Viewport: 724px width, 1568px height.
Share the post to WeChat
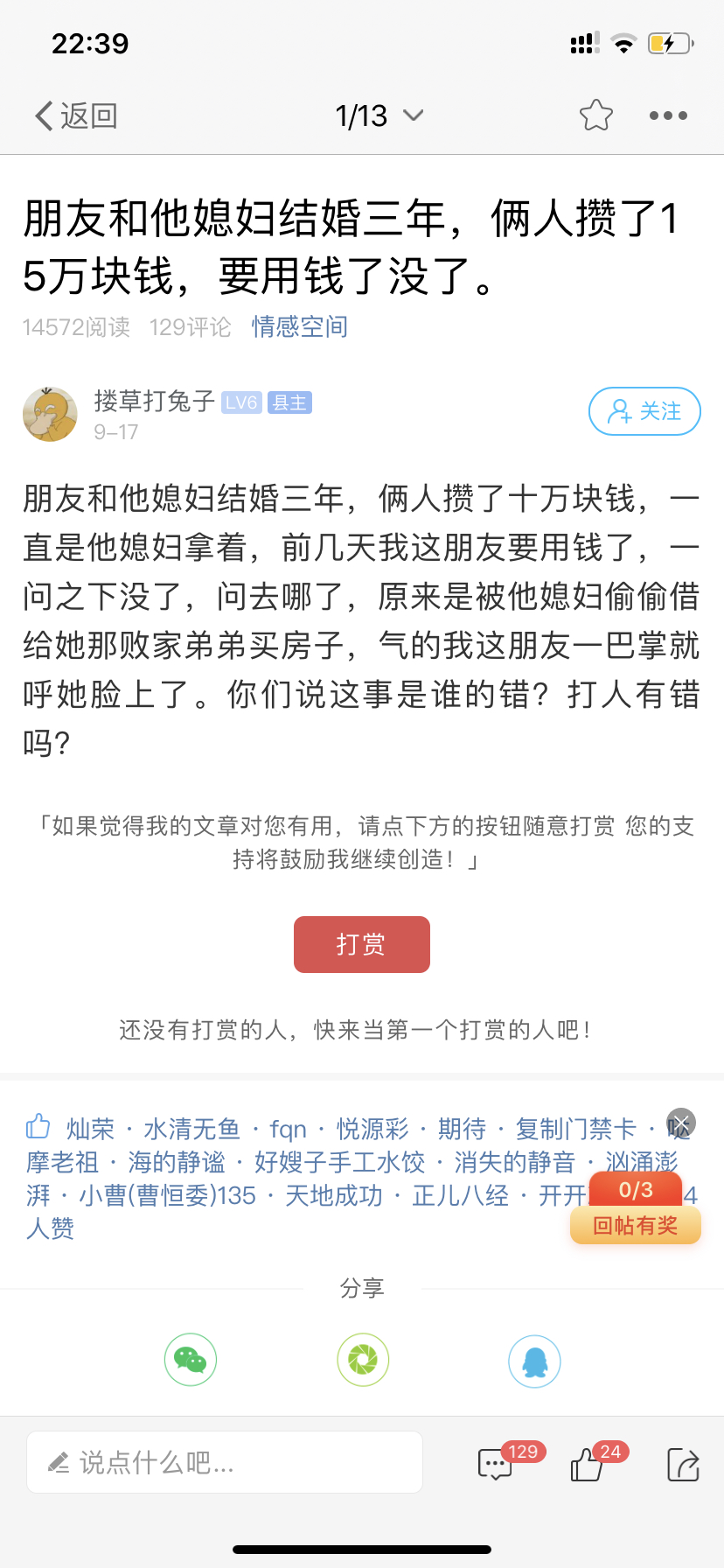pyautogui.click(x=191, y=1360)
